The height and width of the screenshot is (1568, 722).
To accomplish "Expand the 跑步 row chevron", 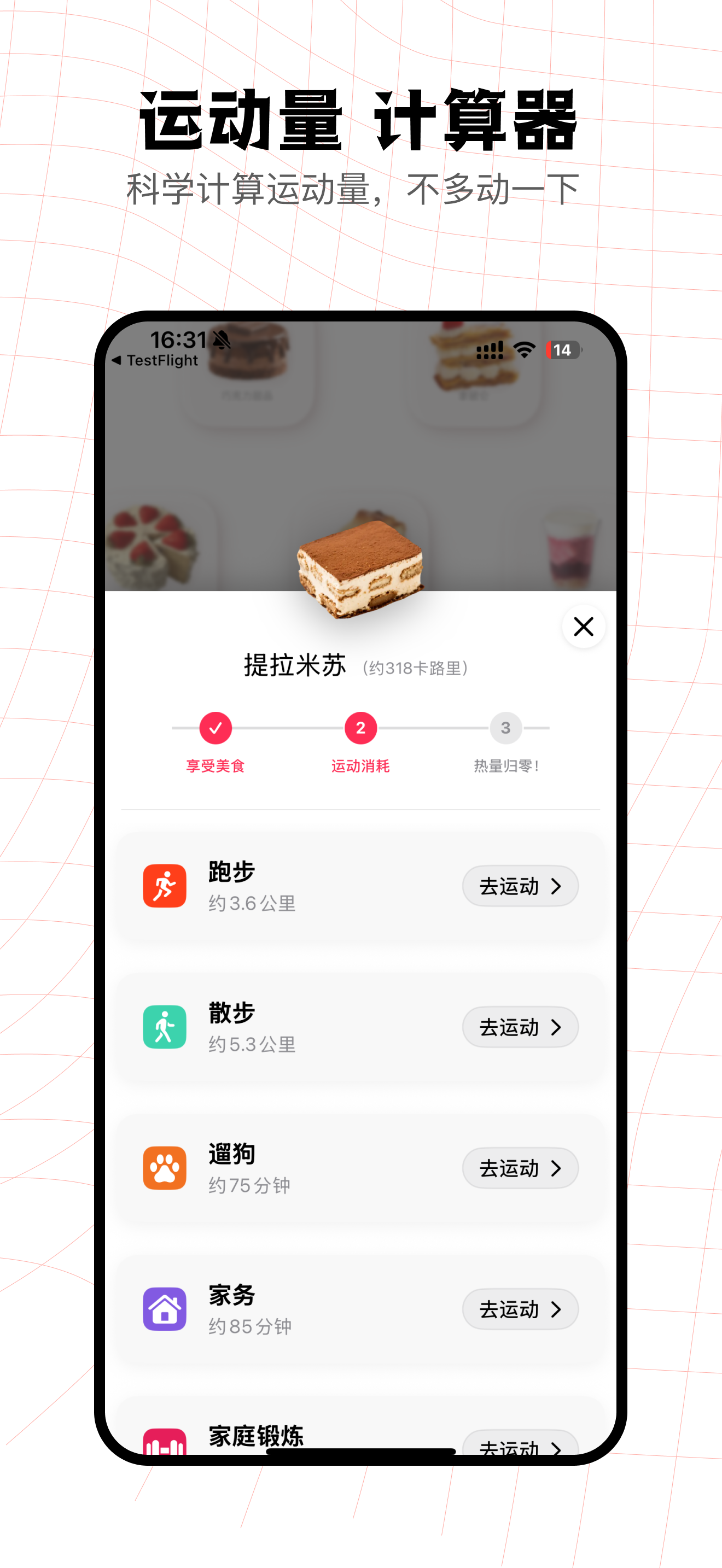I will 556,886.
